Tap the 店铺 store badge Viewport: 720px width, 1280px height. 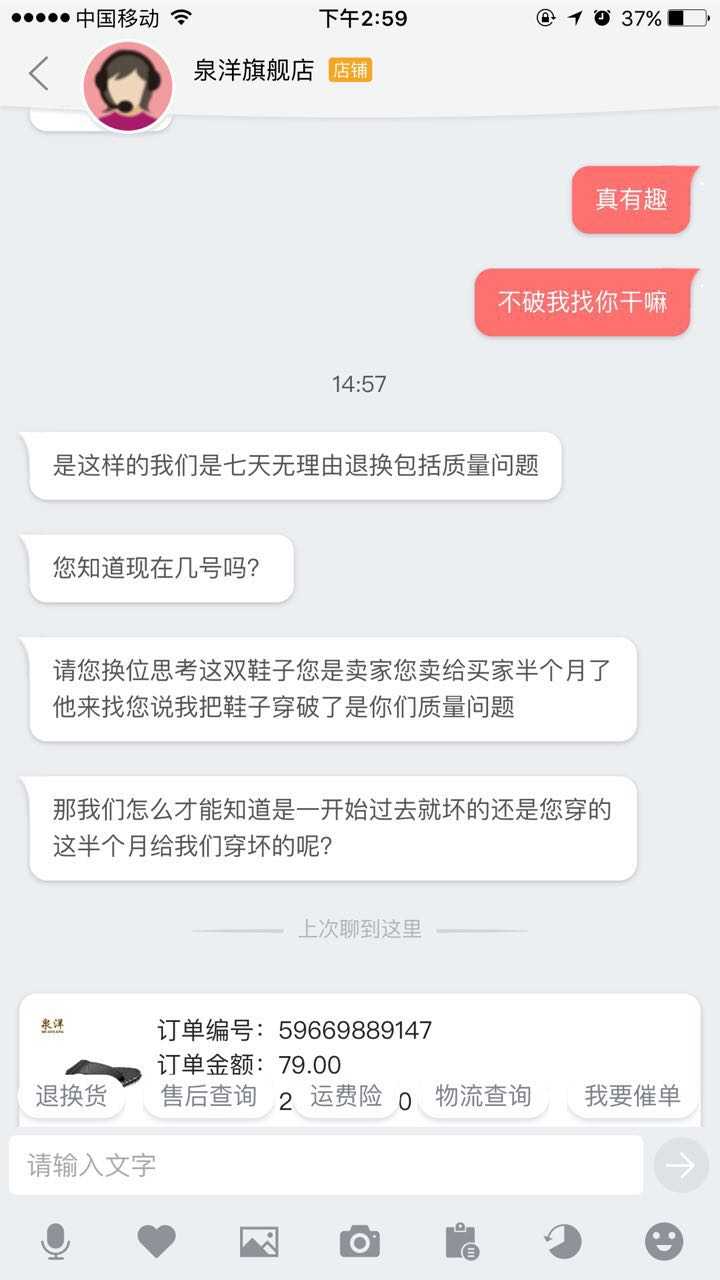pyautogui.click(x=350, y=71)
